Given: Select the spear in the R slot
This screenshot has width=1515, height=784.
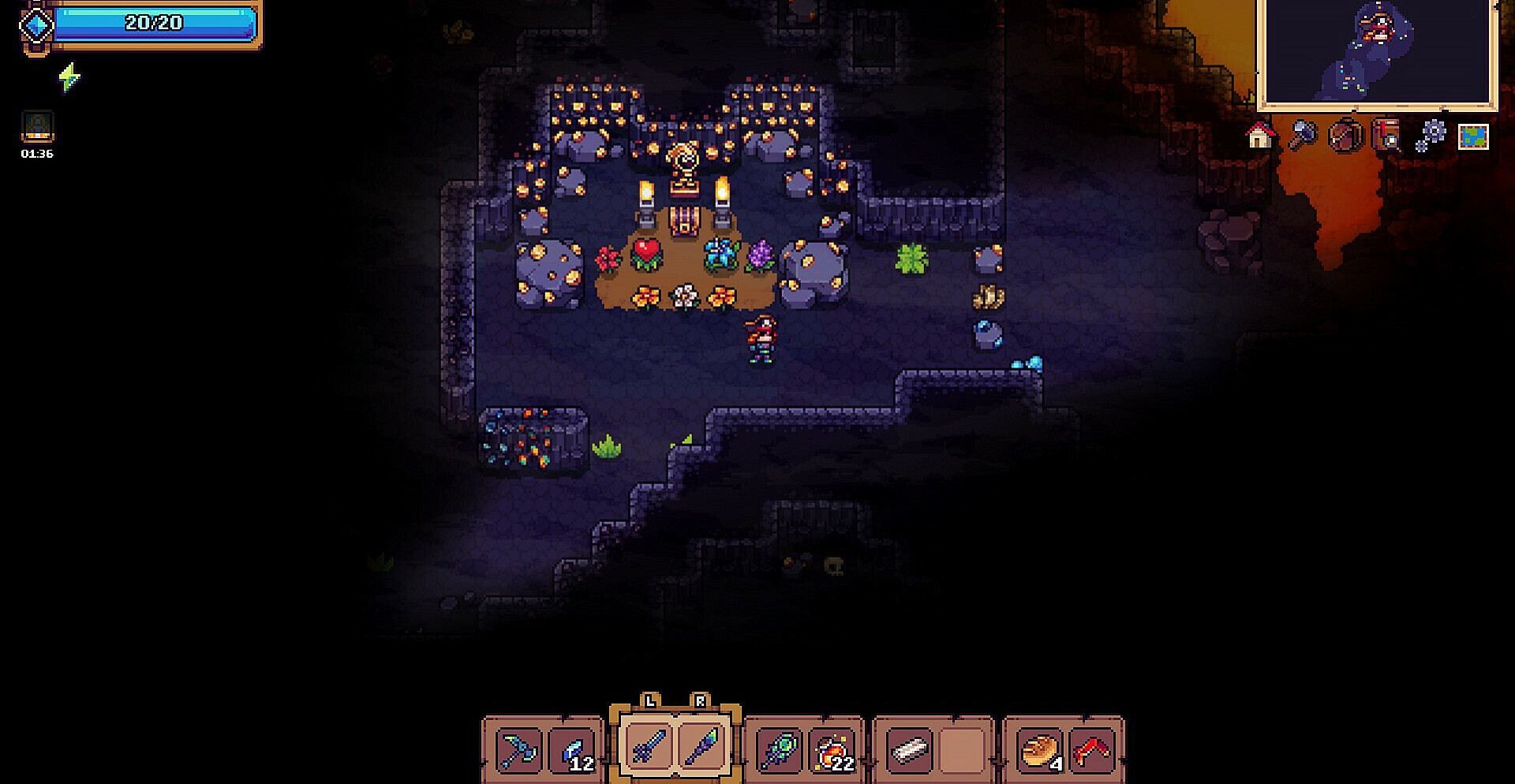Looking at the screenshot, I should 701,747.
